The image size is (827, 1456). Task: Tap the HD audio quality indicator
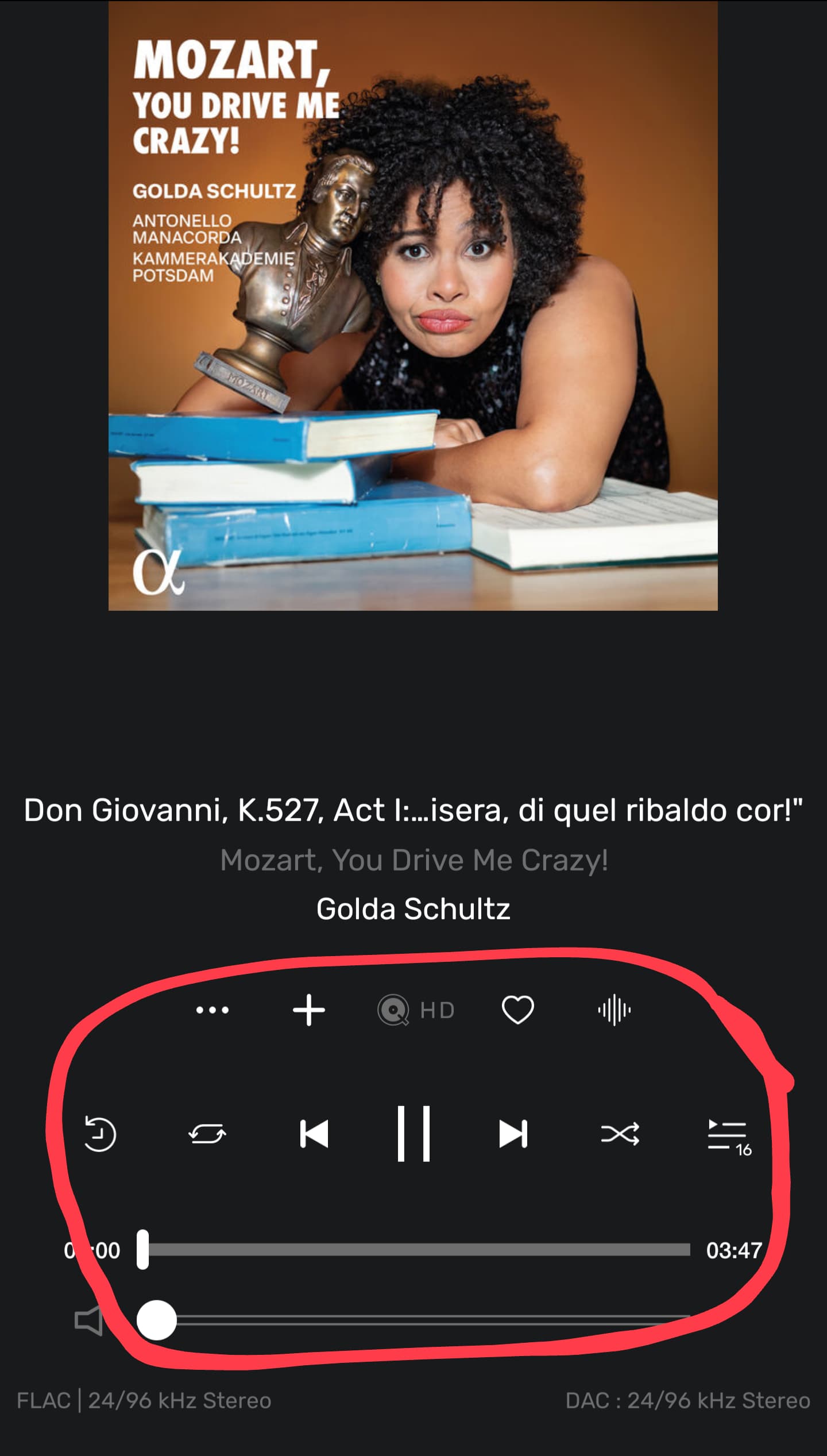click(416, 1010)
